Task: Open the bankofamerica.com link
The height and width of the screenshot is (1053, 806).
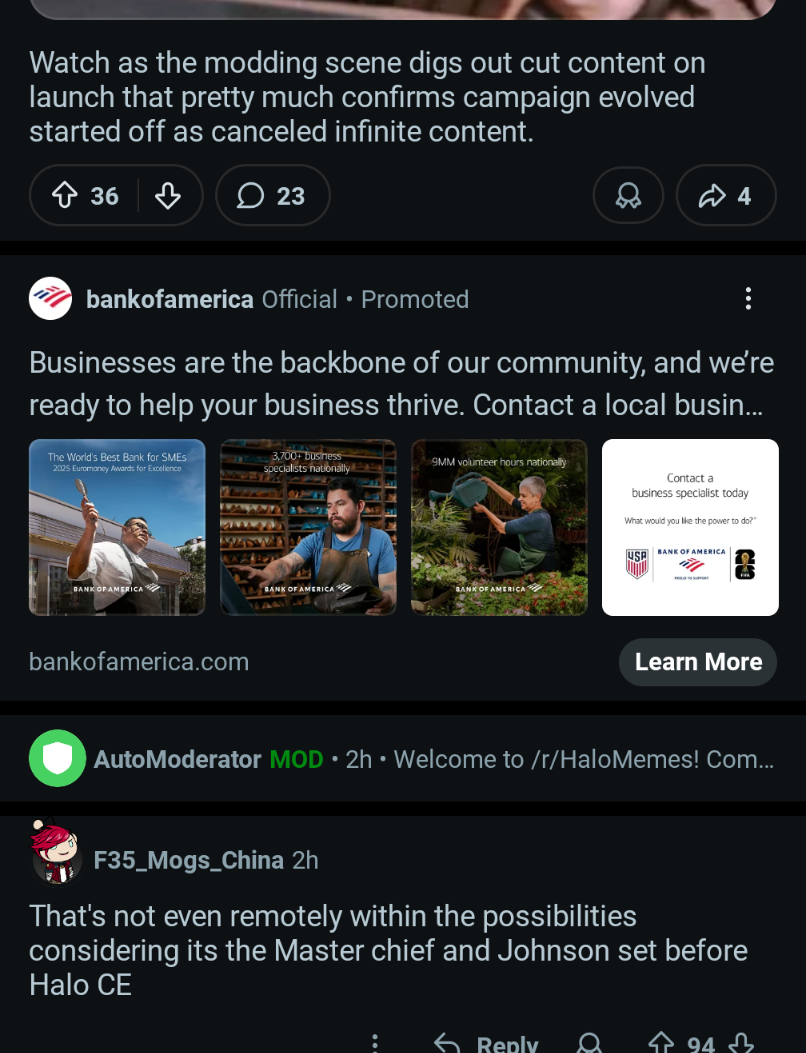Action: click(x=139, y=662)
